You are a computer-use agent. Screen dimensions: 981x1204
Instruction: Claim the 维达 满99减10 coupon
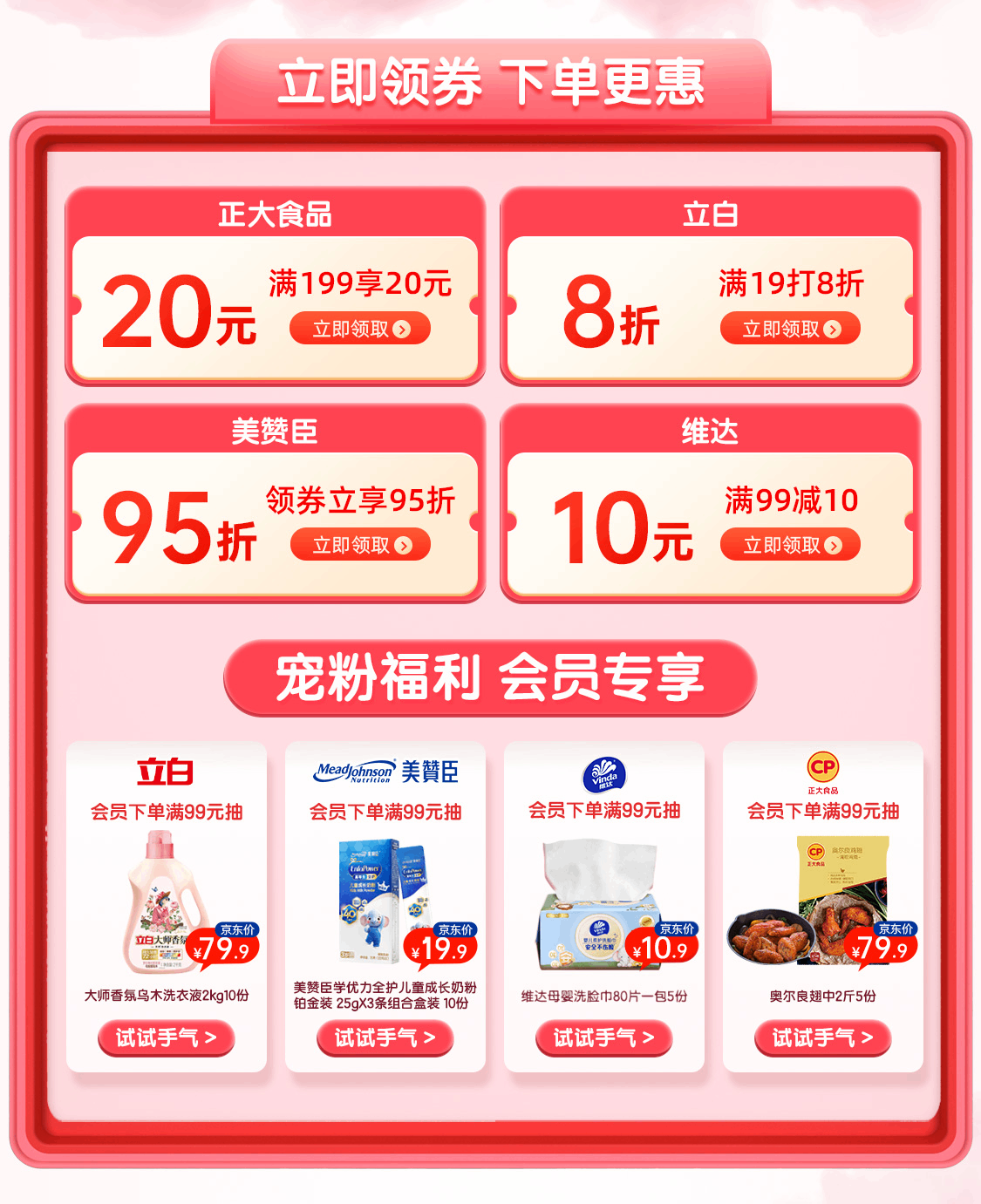790,545
